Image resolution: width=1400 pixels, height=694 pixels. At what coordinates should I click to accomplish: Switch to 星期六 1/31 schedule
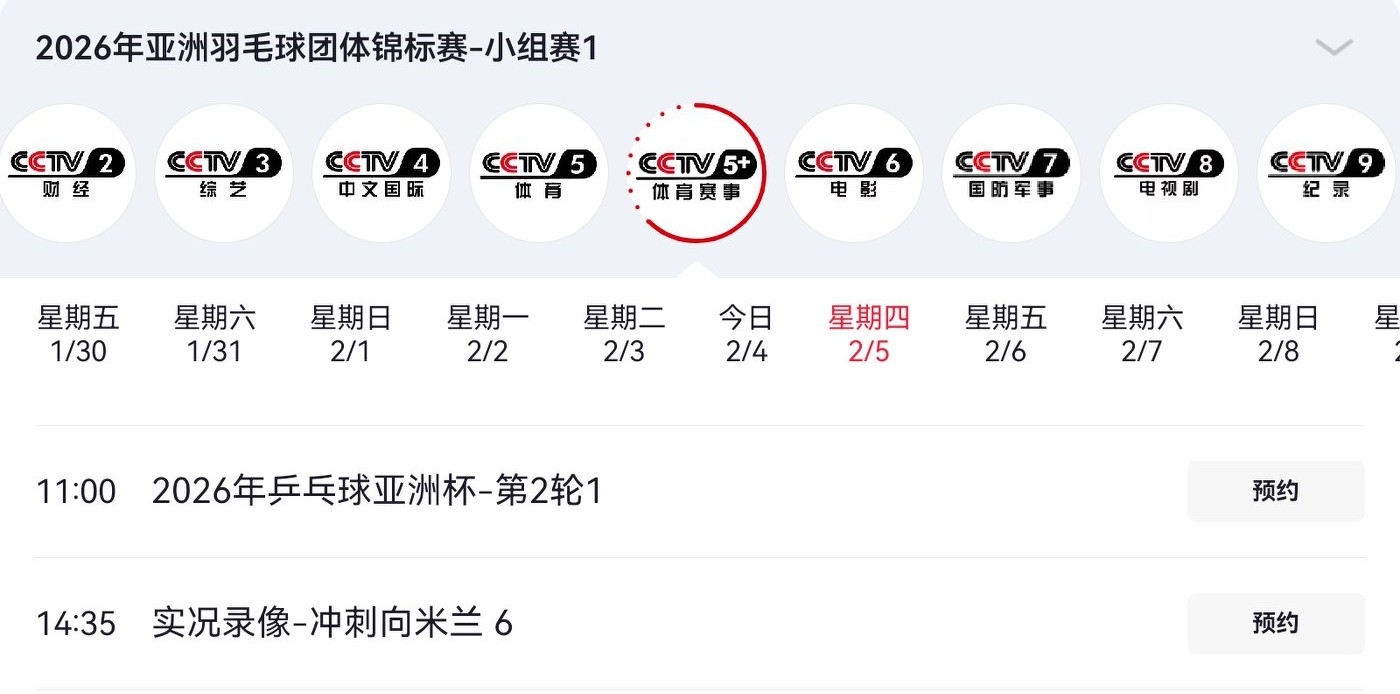(x=214, y=334)
